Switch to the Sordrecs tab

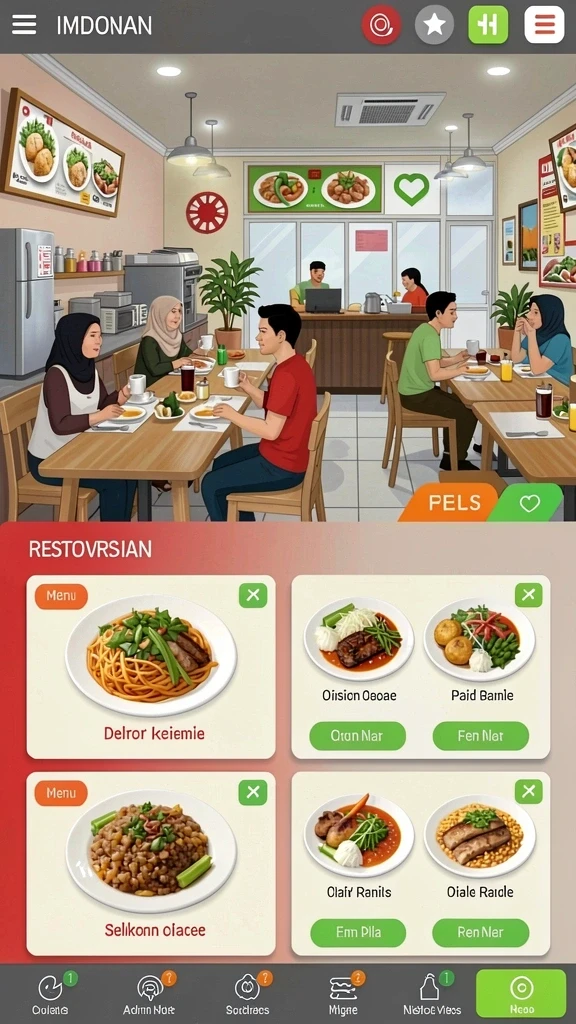248,994
